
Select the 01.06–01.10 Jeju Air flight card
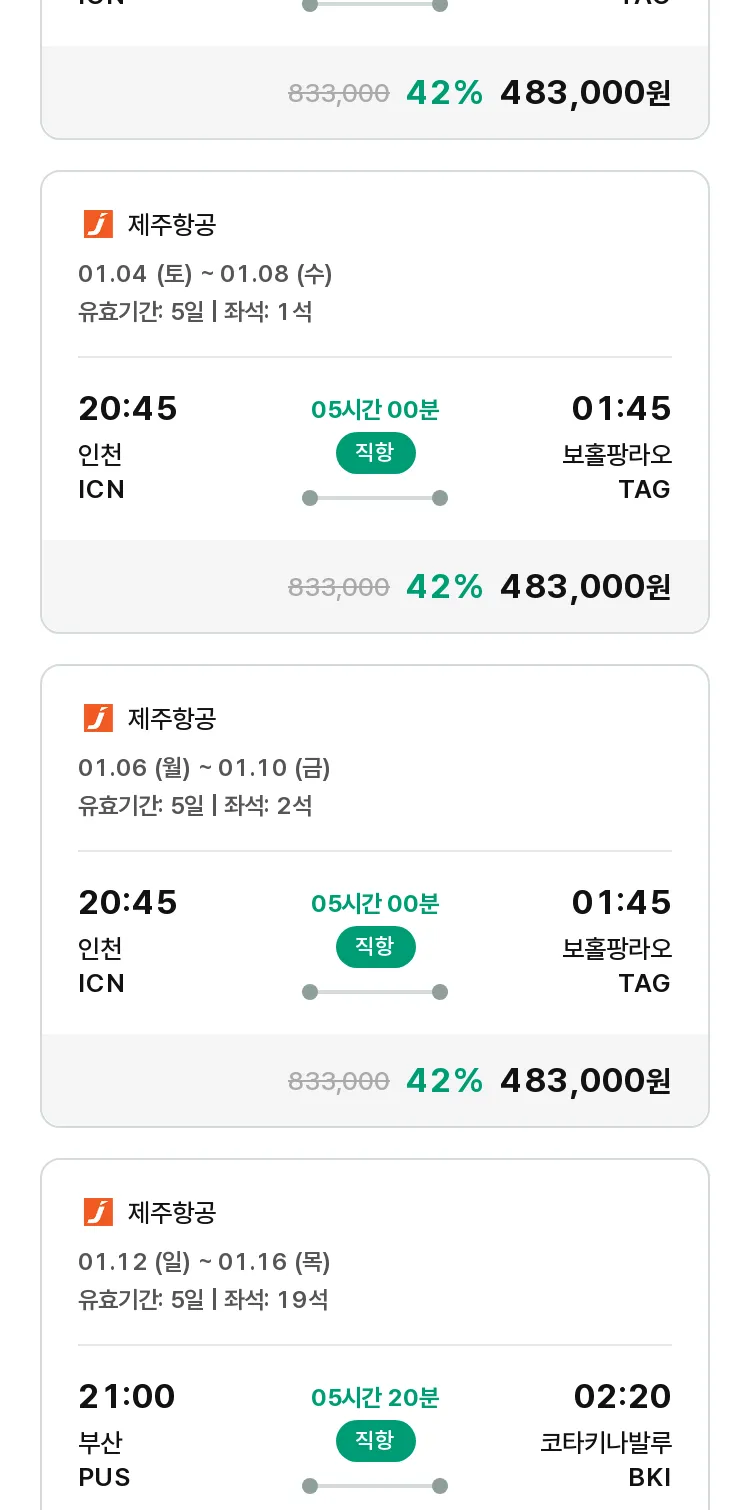375,896
